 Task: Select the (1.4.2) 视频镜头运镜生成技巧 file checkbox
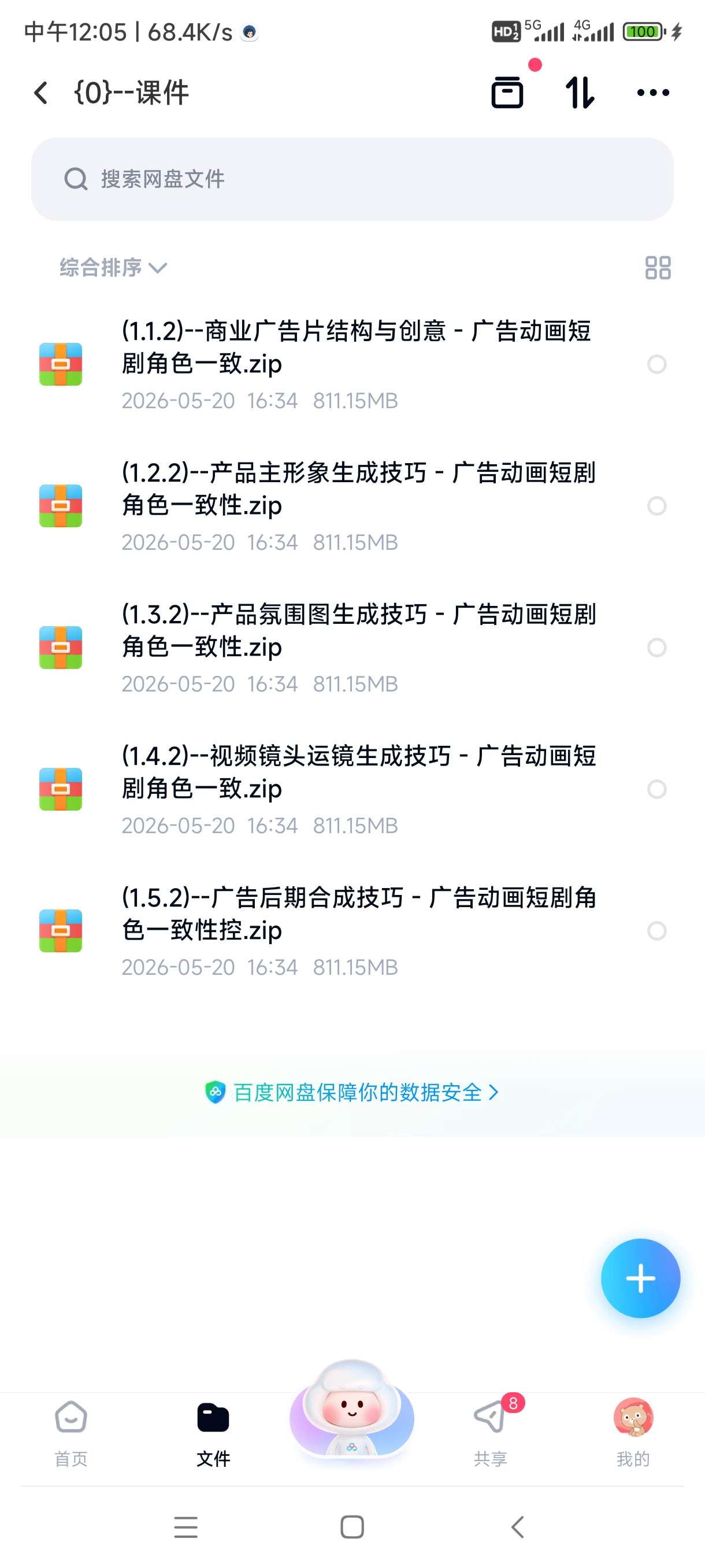[656, 789]
